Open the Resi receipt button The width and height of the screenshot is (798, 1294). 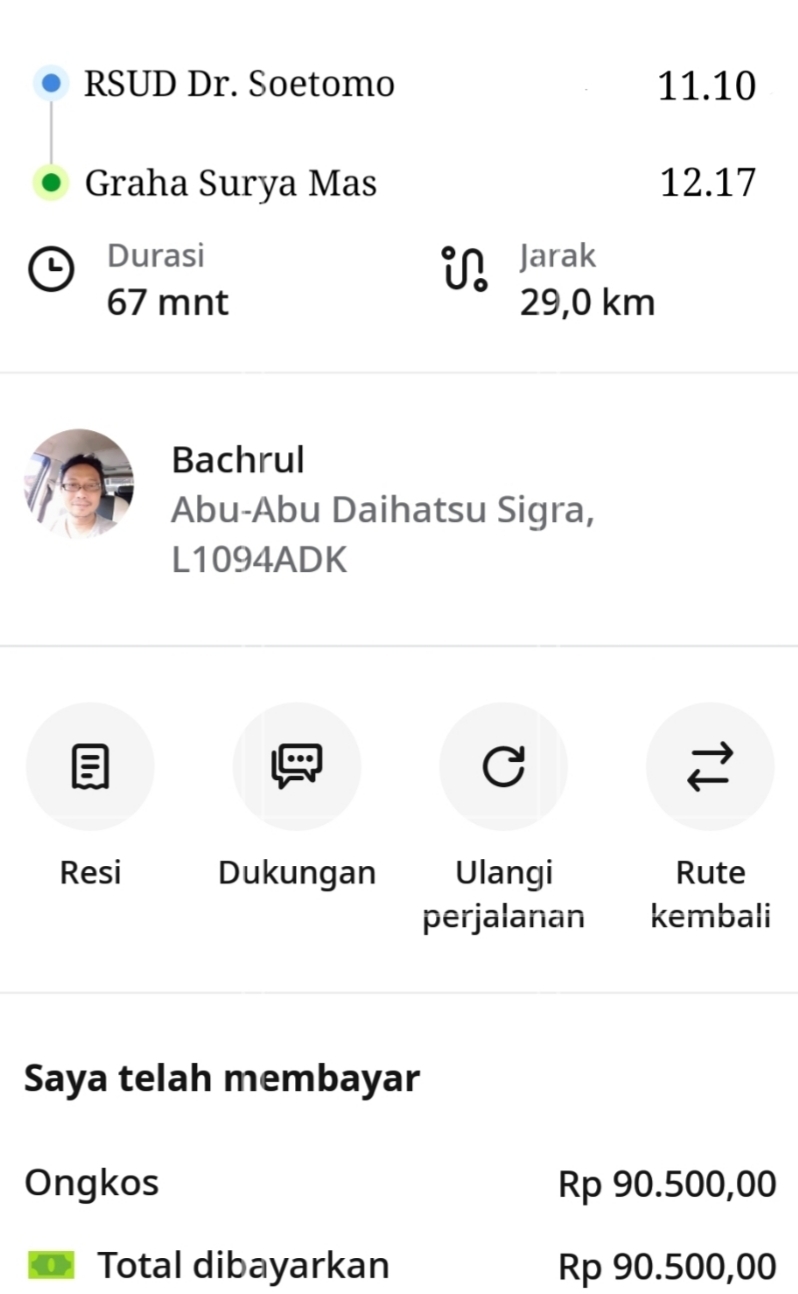pos(90,767)
